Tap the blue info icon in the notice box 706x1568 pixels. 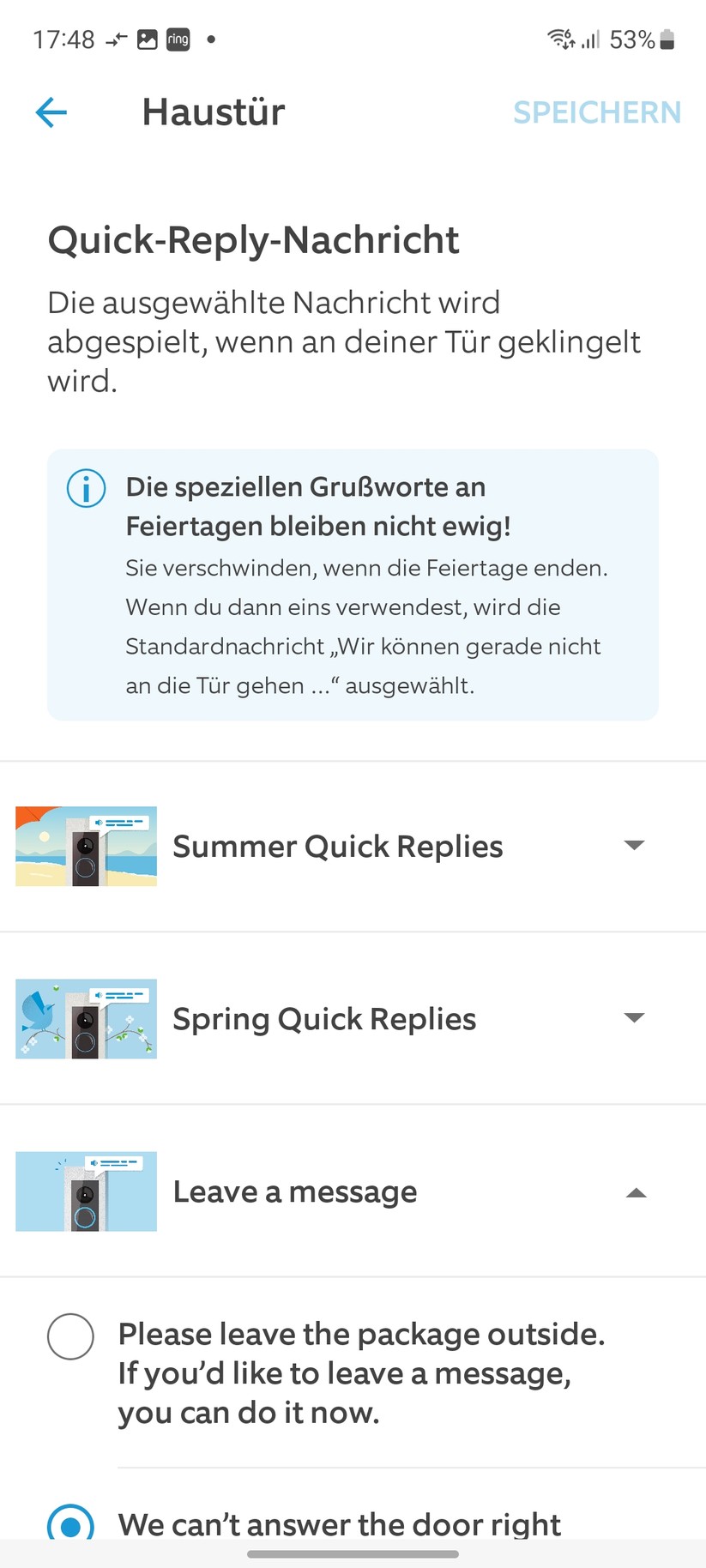pyautogui.click(x=85, y=489)
